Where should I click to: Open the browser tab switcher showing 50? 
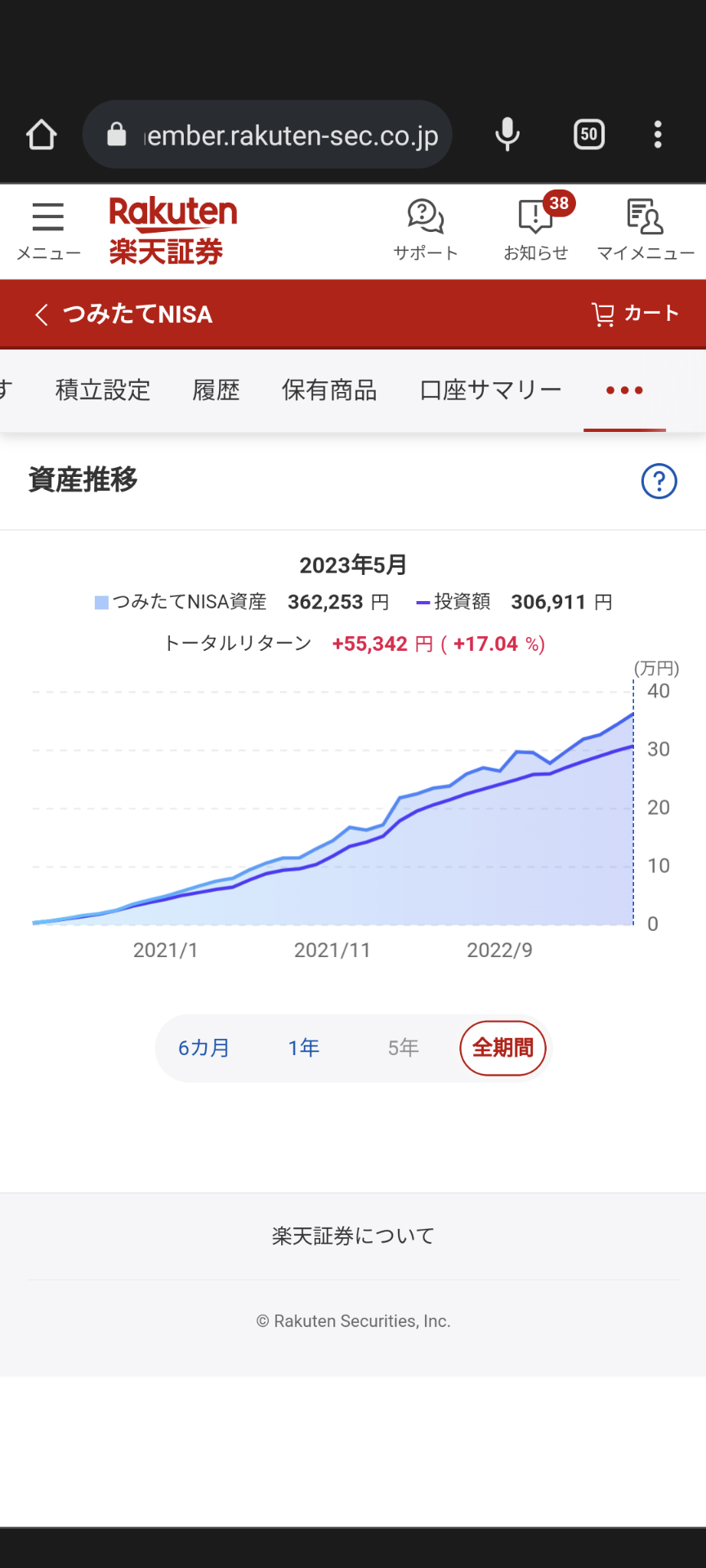coord(589,135)
